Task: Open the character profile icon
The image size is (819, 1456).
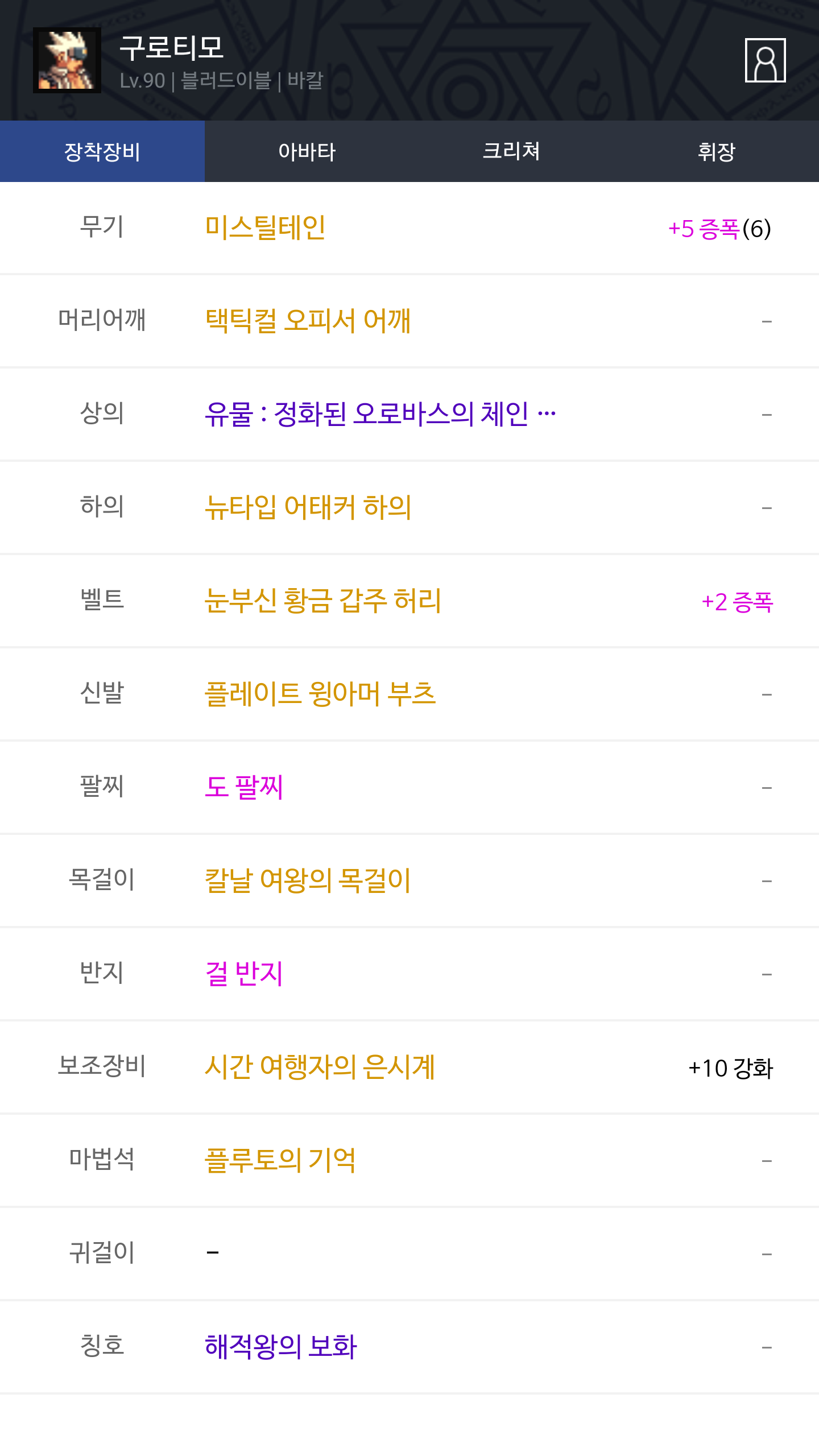Action: [x=765, y=60]
